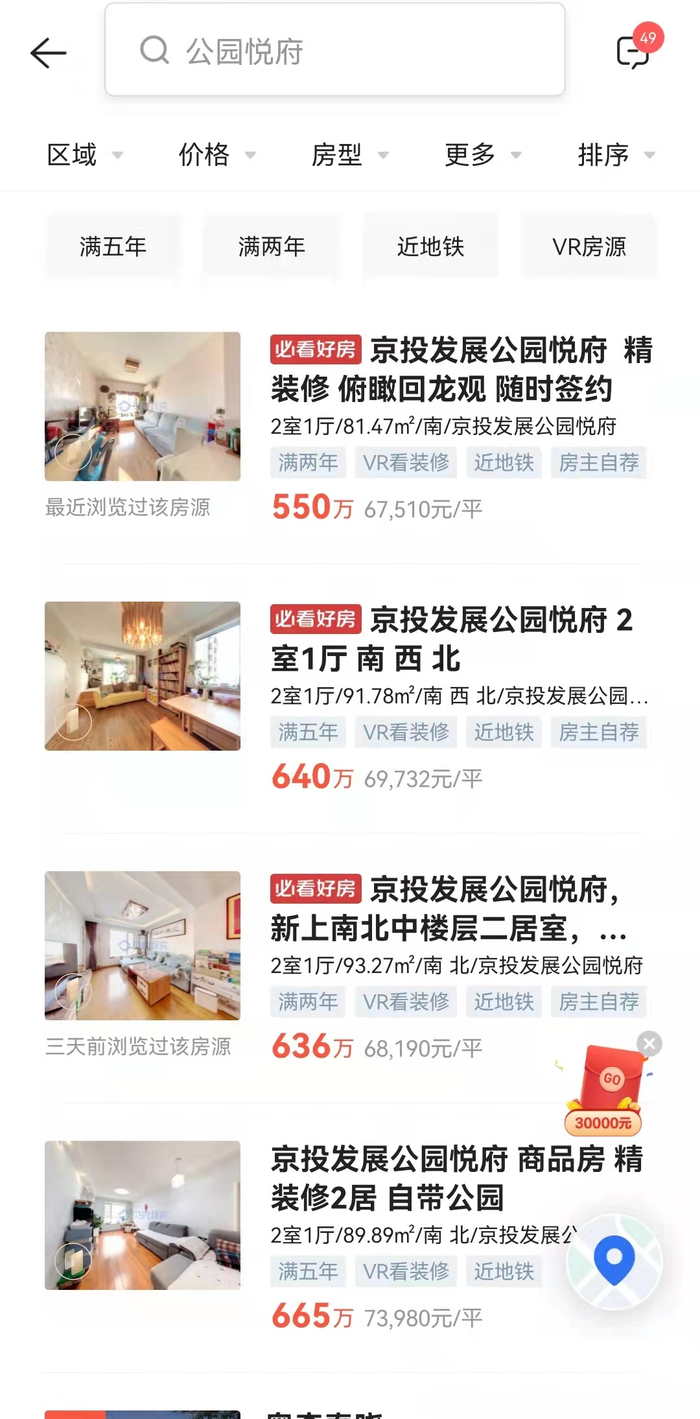Viewport: 700px width, 1419px height.
Task: Expand the 更多 filter options
Action: click(x=483, y=155)
